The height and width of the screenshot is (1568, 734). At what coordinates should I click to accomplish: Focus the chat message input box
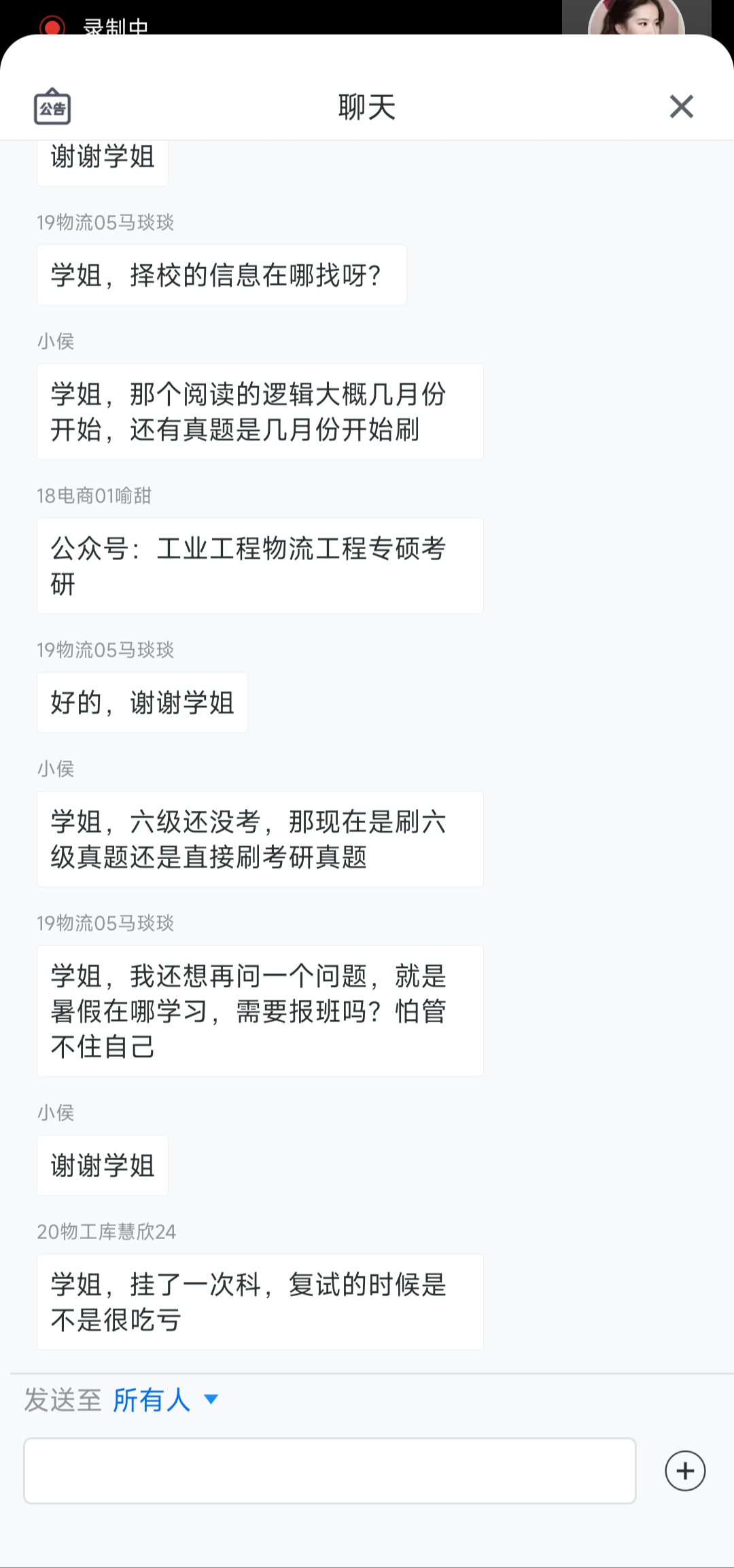[330, 1470]
